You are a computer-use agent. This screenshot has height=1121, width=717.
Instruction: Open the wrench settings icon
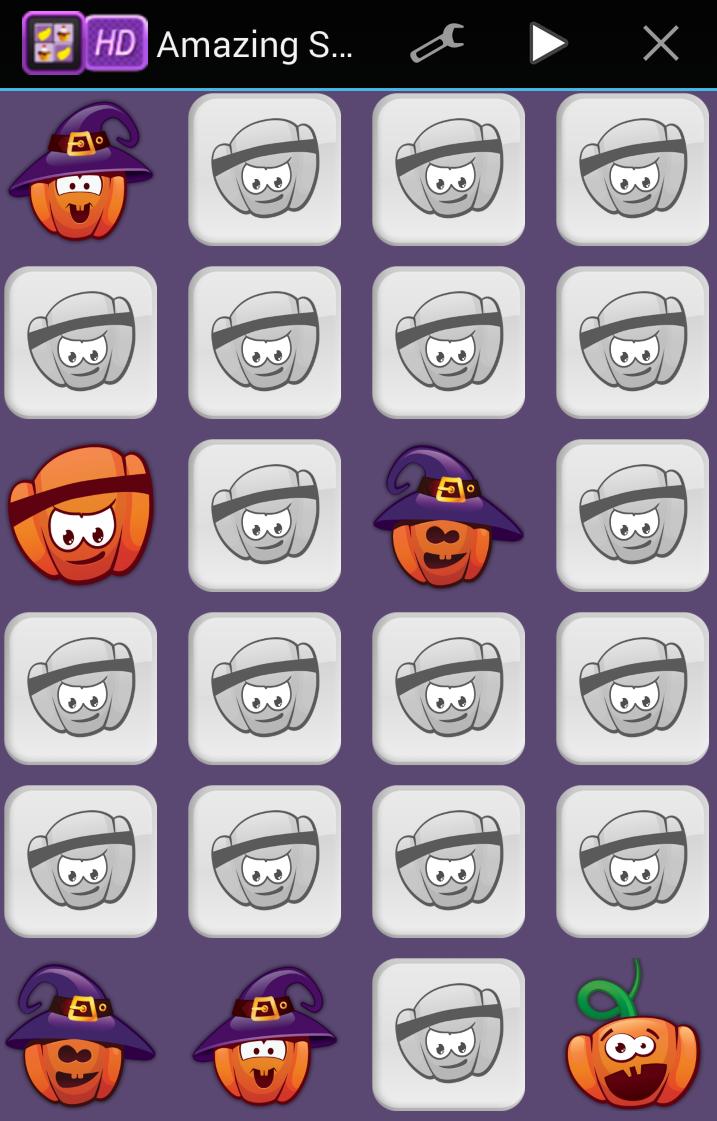point(437,44)
